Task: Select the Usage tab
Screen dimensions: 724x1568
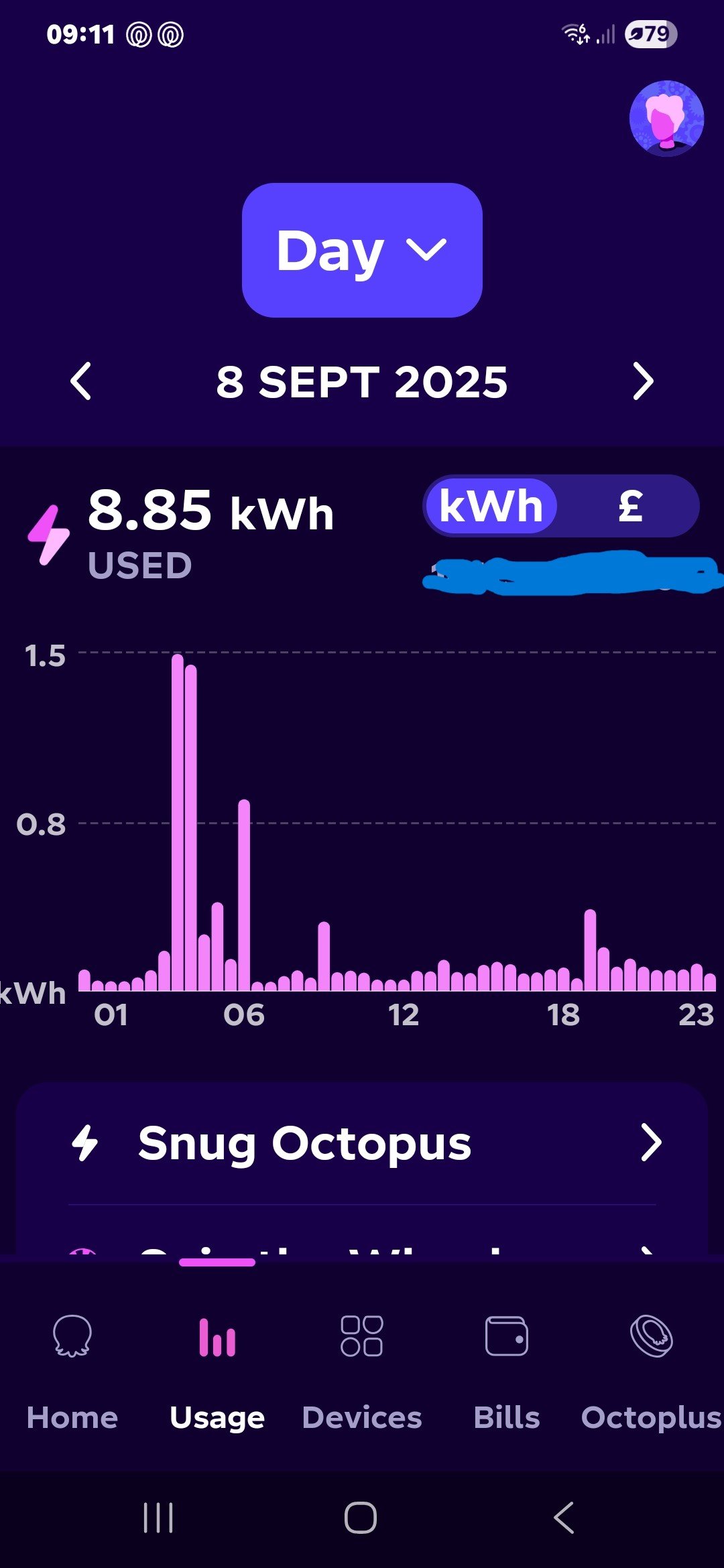Action: pyautogui.click(x=217, y=1370)
